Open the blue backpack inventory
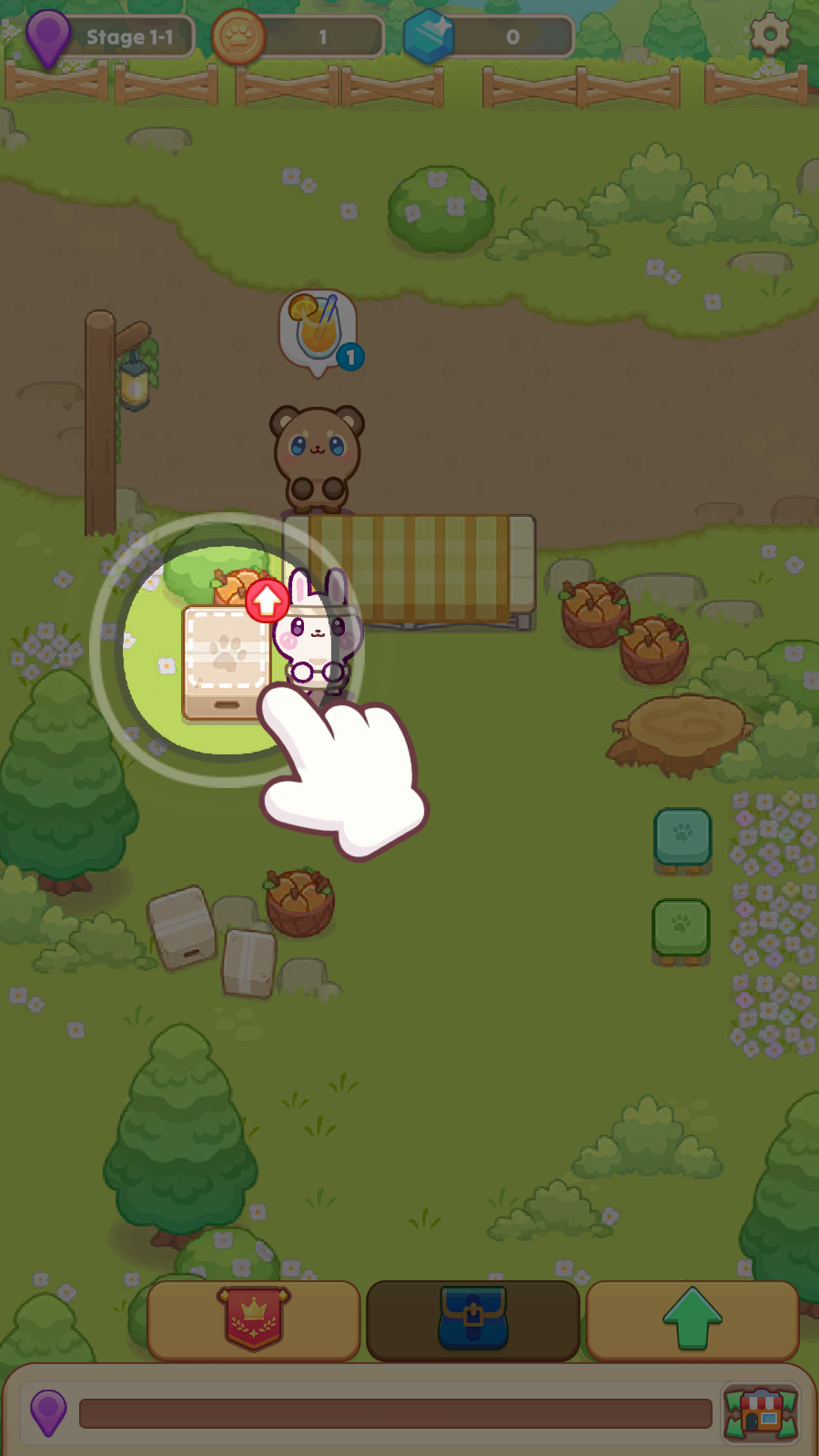The height and width of the screenshot is (1456, 819). [472, 1320]
